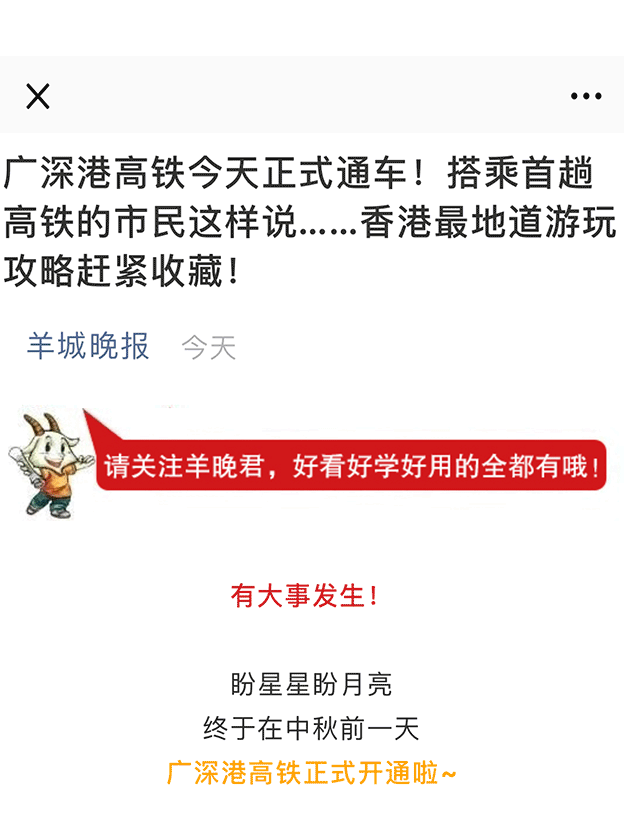
Task: Open the 羊城晚报 account profile
Action: coord(88,346)
